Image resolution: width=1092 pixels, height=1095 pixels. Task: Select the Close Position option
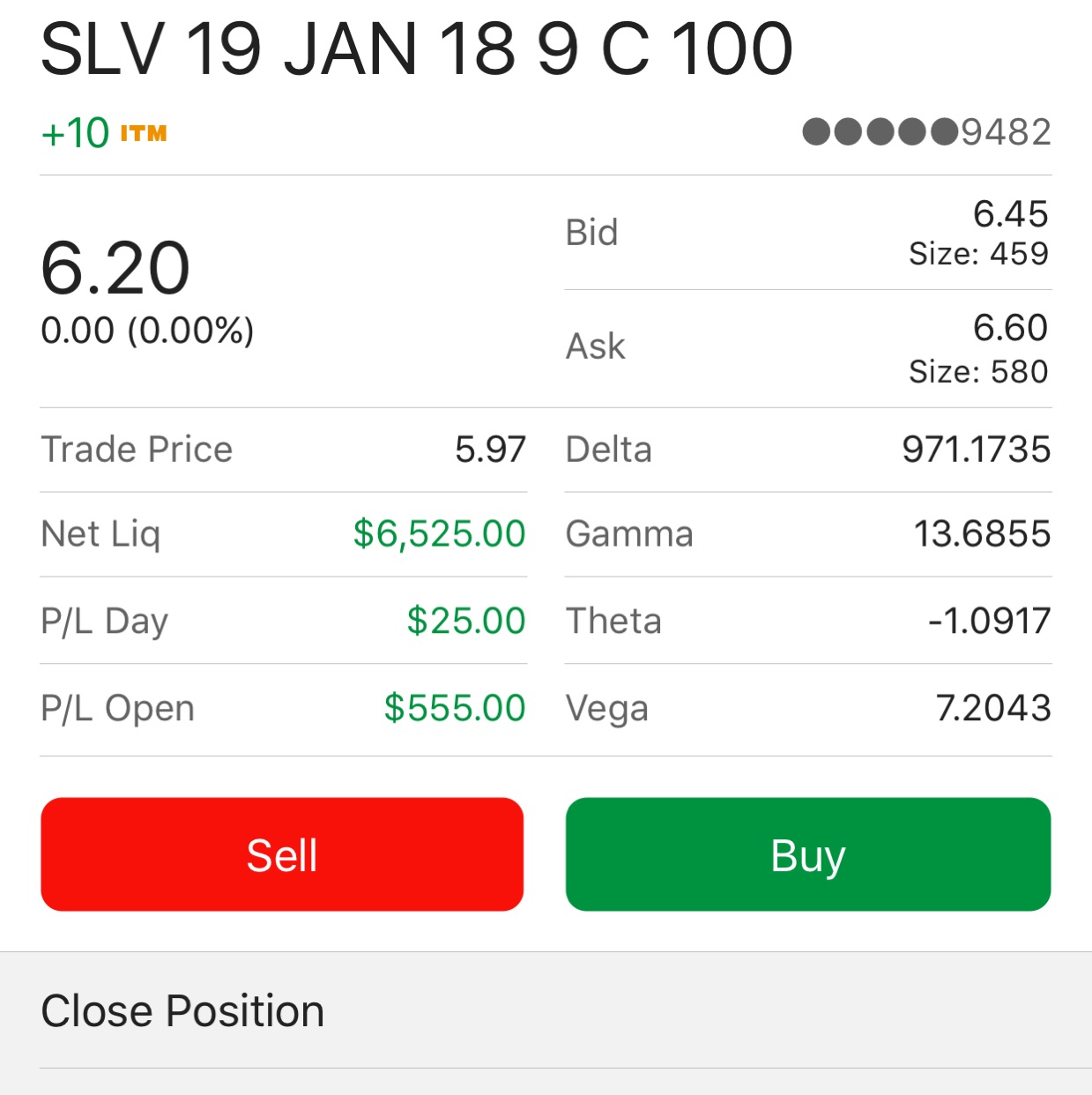pyautogui.click(x=182, y=1010)
